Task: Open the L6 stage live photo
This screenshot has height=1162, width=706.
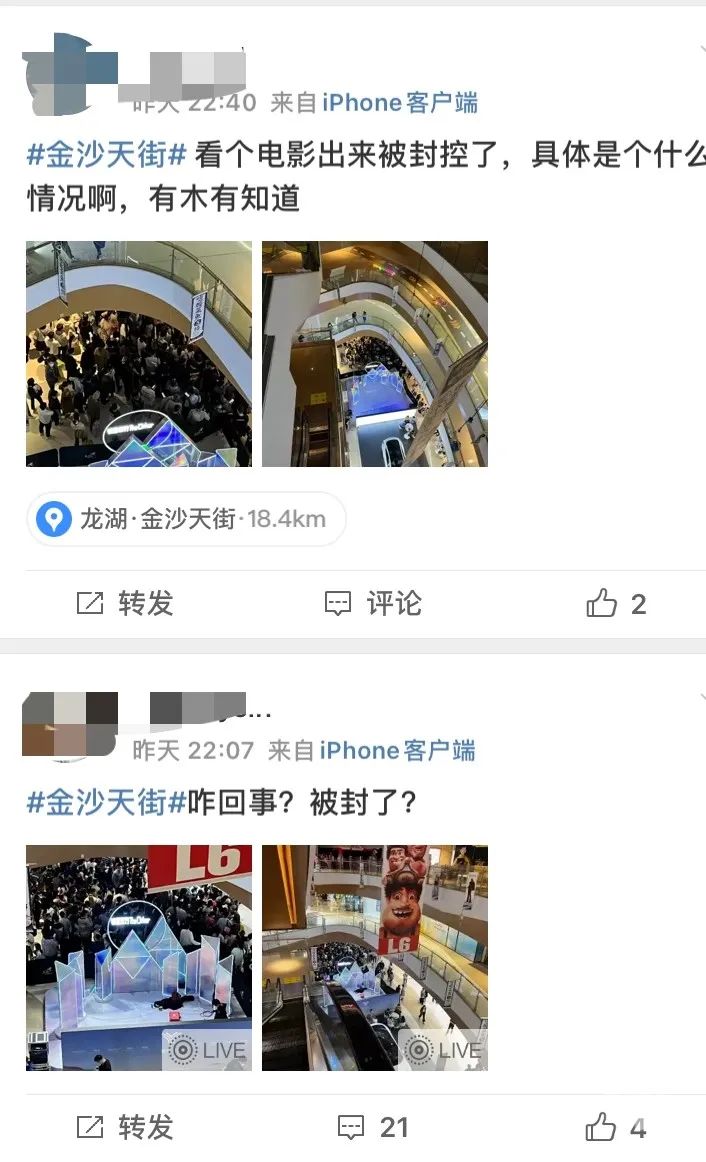Action: click(138, 957)
